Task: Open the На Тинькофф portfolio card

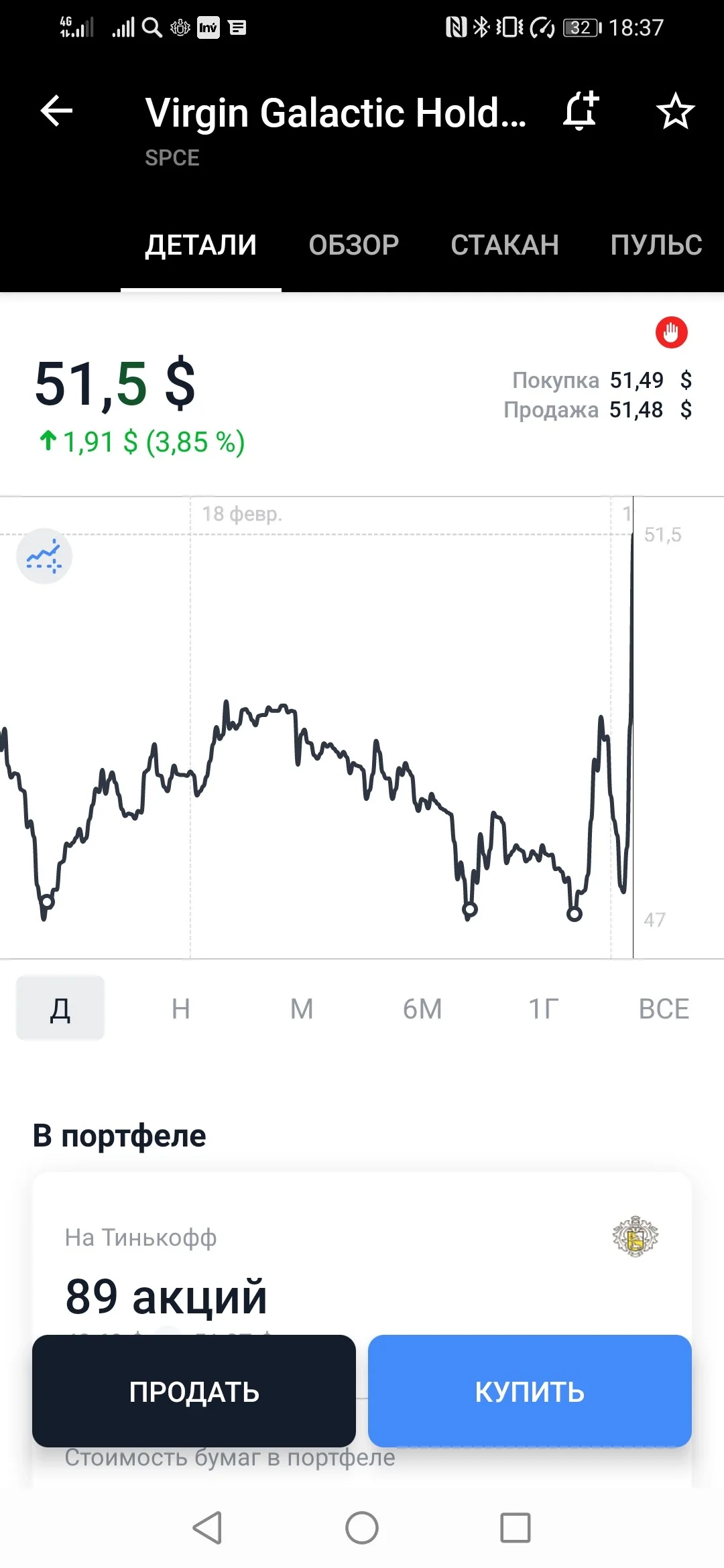Action: pyautogui.click(x=362, y=1253)
